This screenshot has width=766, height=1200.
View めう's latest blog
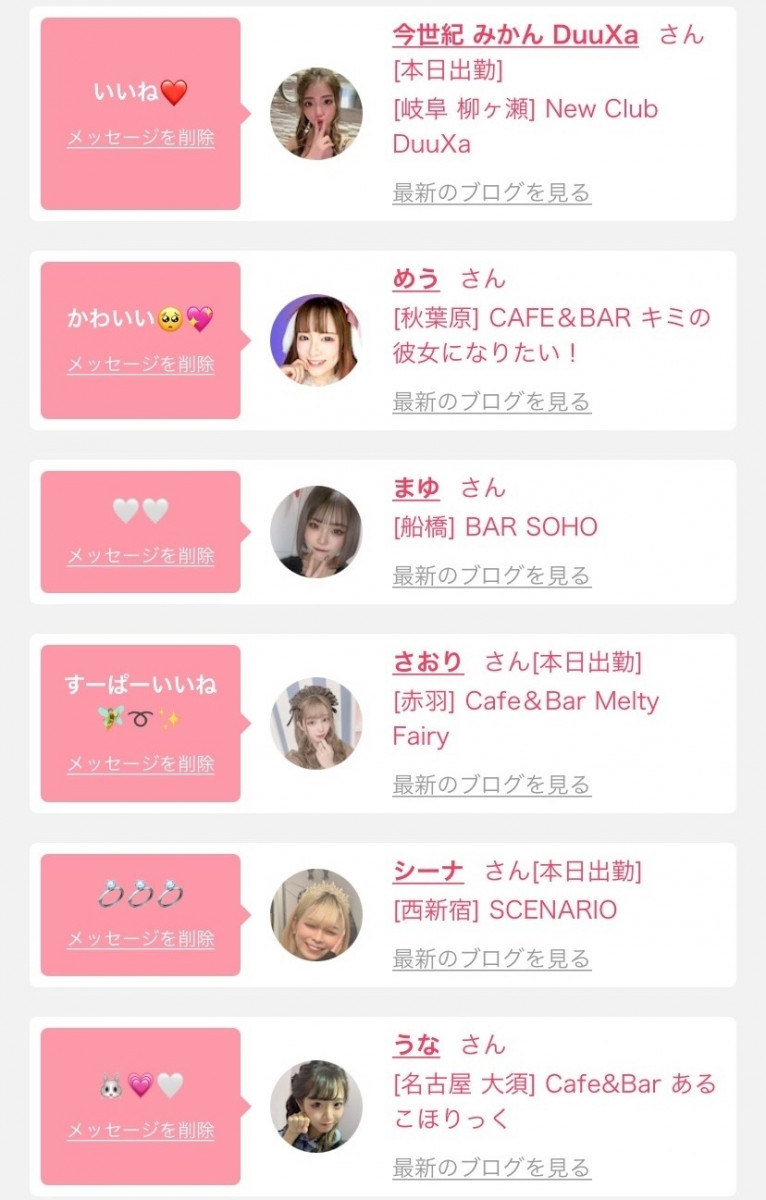tap(491, 401)
